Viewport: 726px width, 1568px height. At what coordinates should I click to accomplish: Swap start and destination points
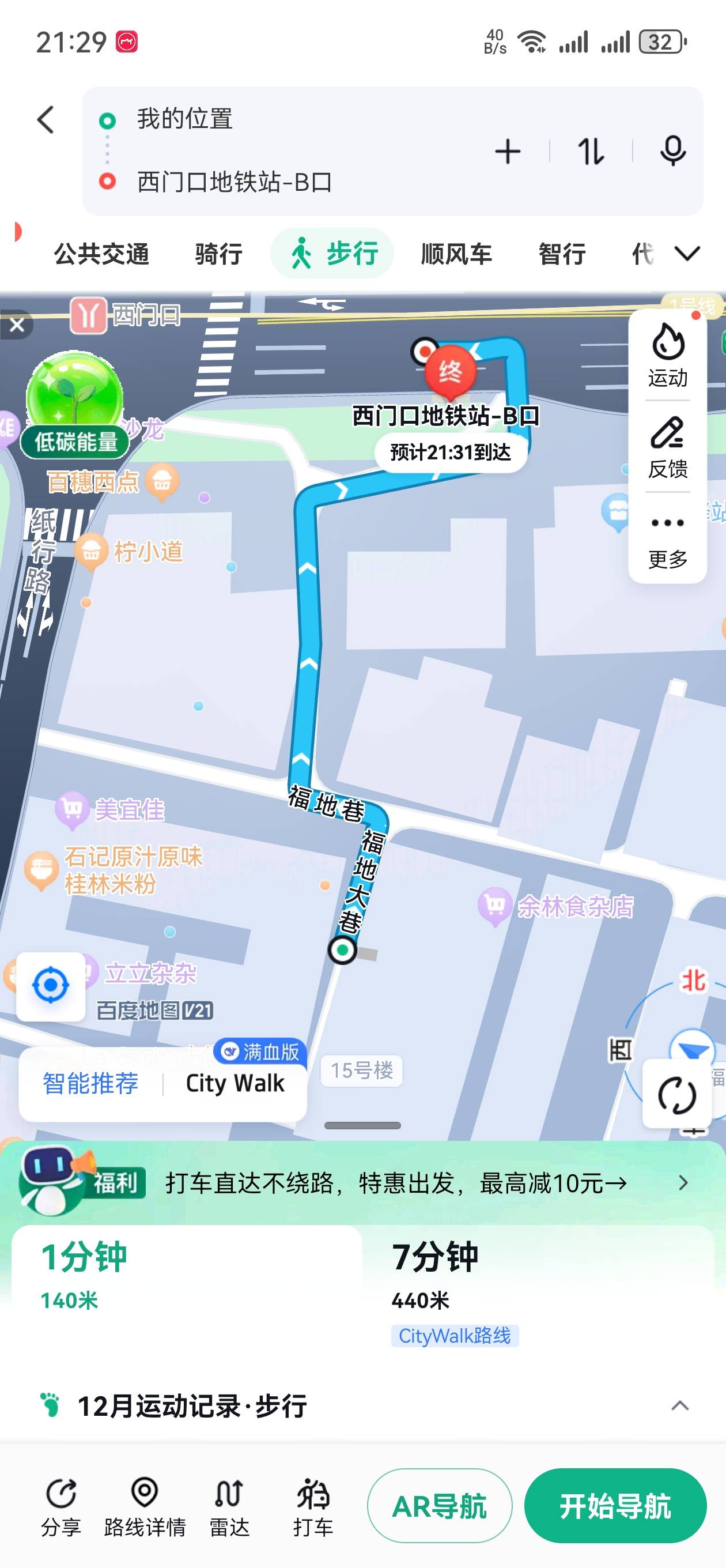[x=590, y=152]
